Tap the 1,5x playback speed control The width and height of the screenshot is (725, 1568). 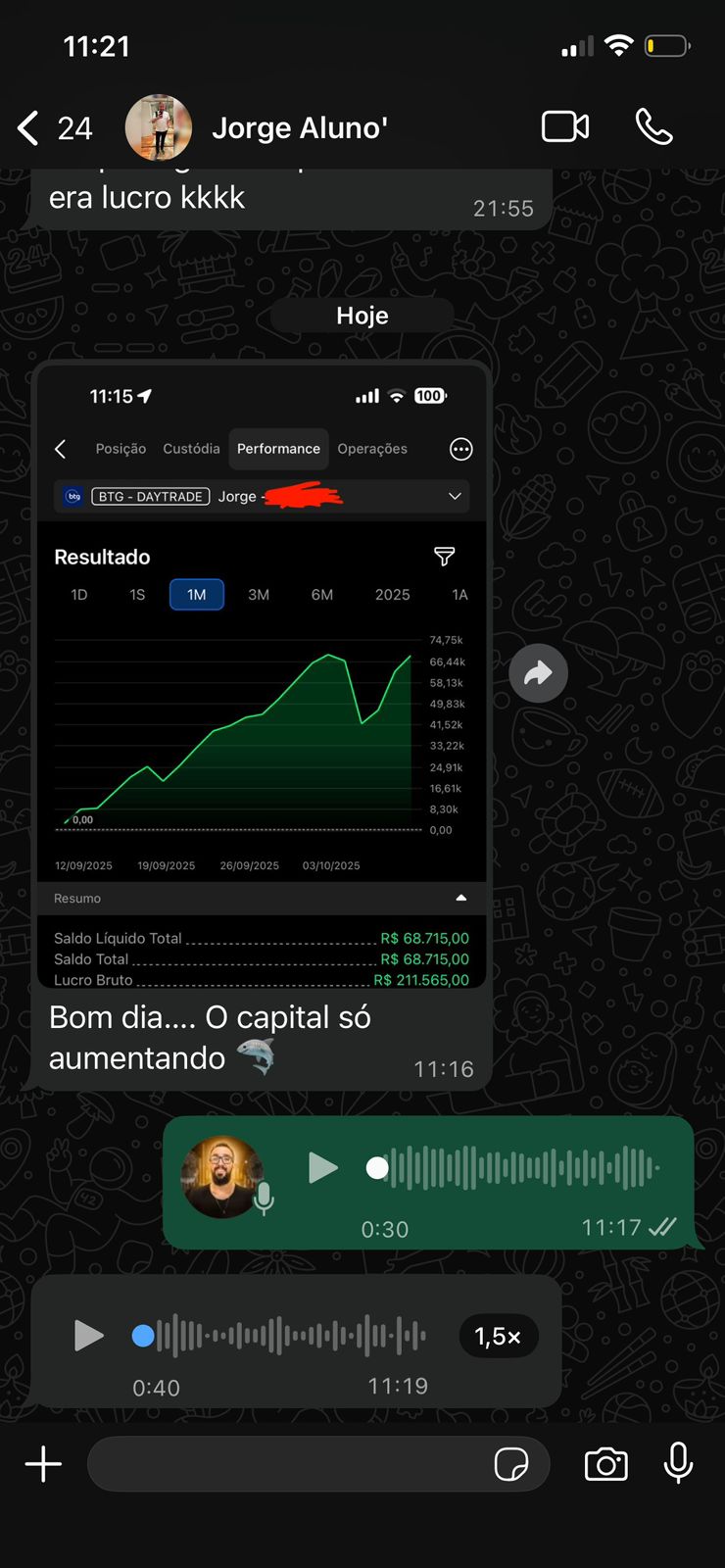pyautogui.click(x=498, y=1335)
